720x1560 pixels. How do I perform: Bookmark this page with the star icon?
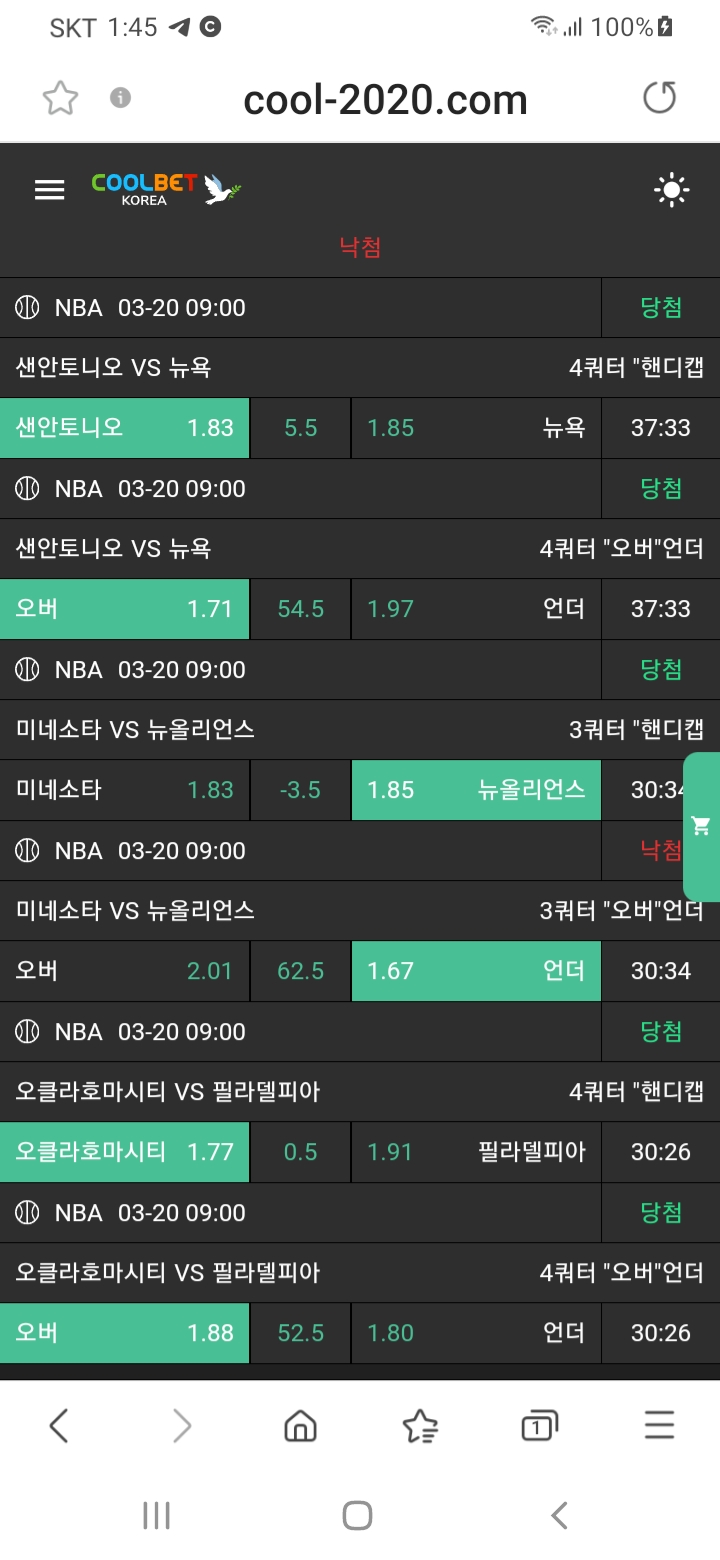60,98
